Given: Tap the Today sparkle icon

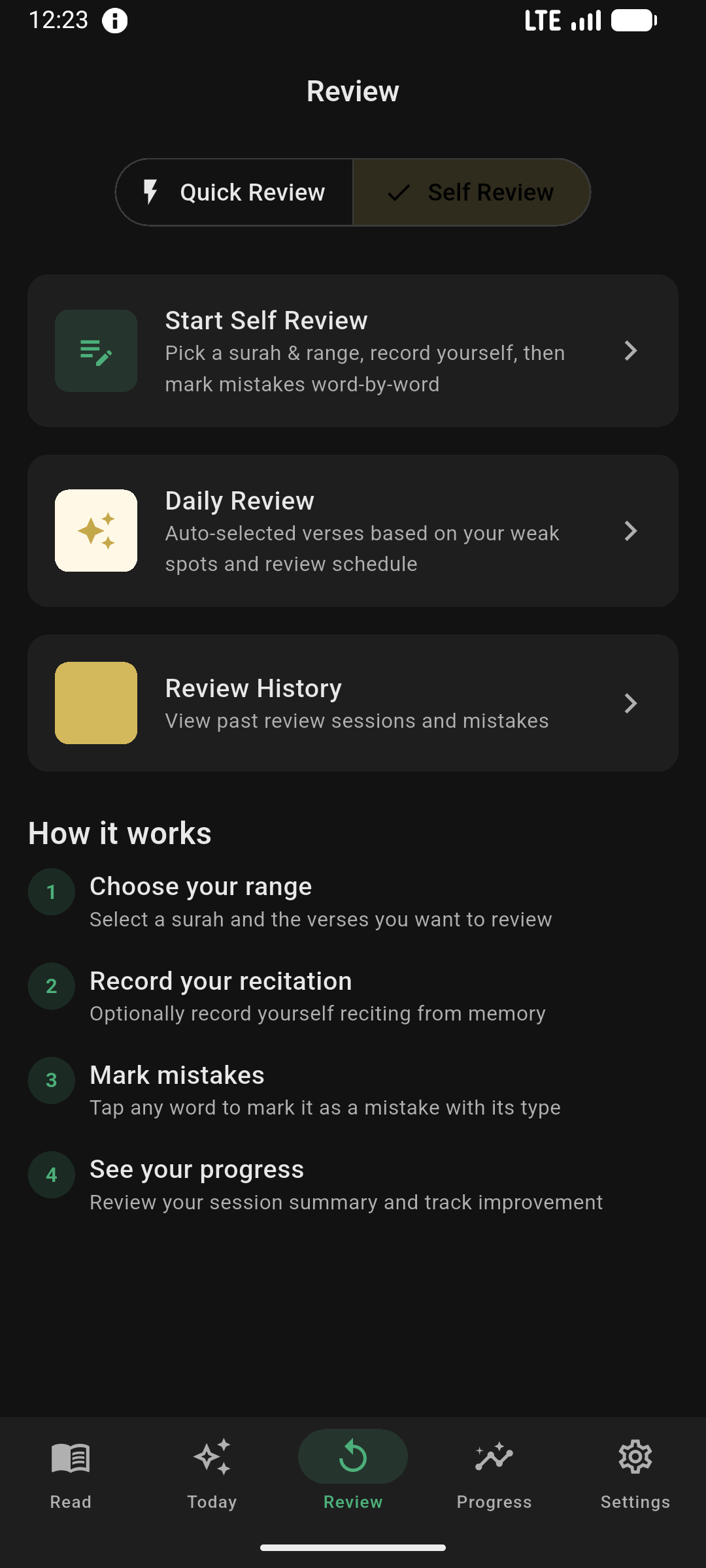Looking at the screenshot, I should [210, 1456].
